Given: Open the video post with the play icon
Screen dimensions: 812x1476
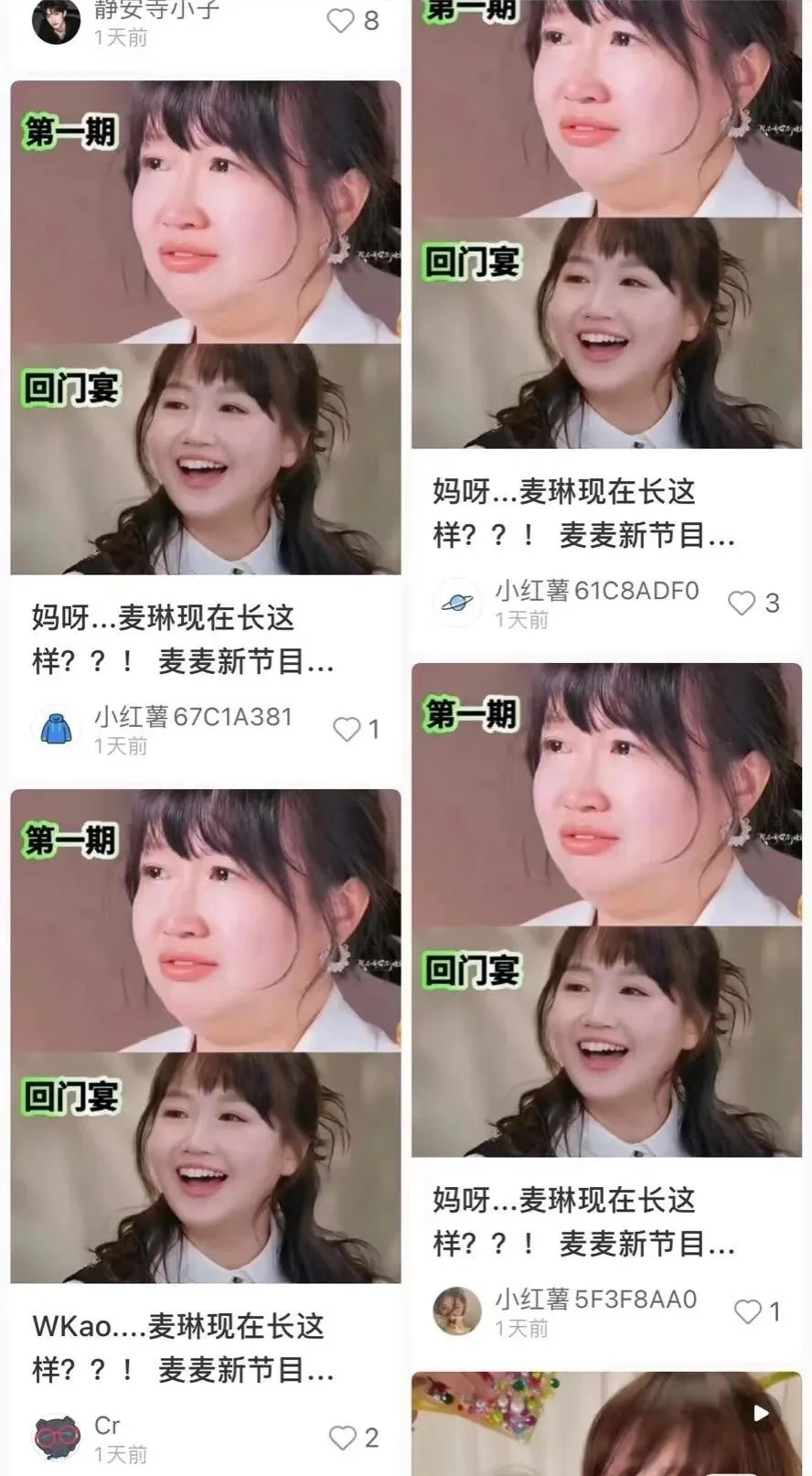Looking at the screenshot, I should coord(606,1424).
